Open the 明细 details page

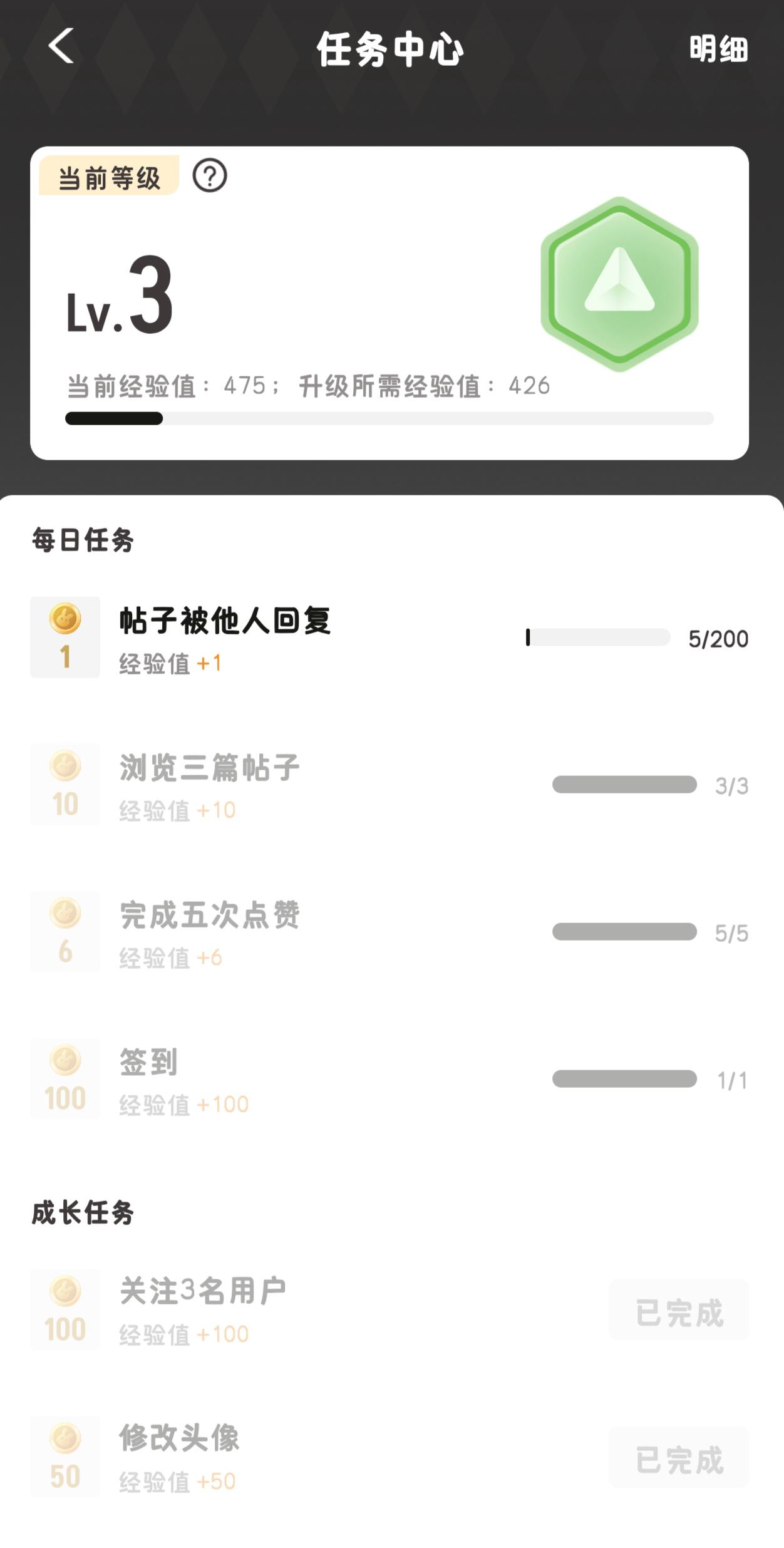coord(718,49)
